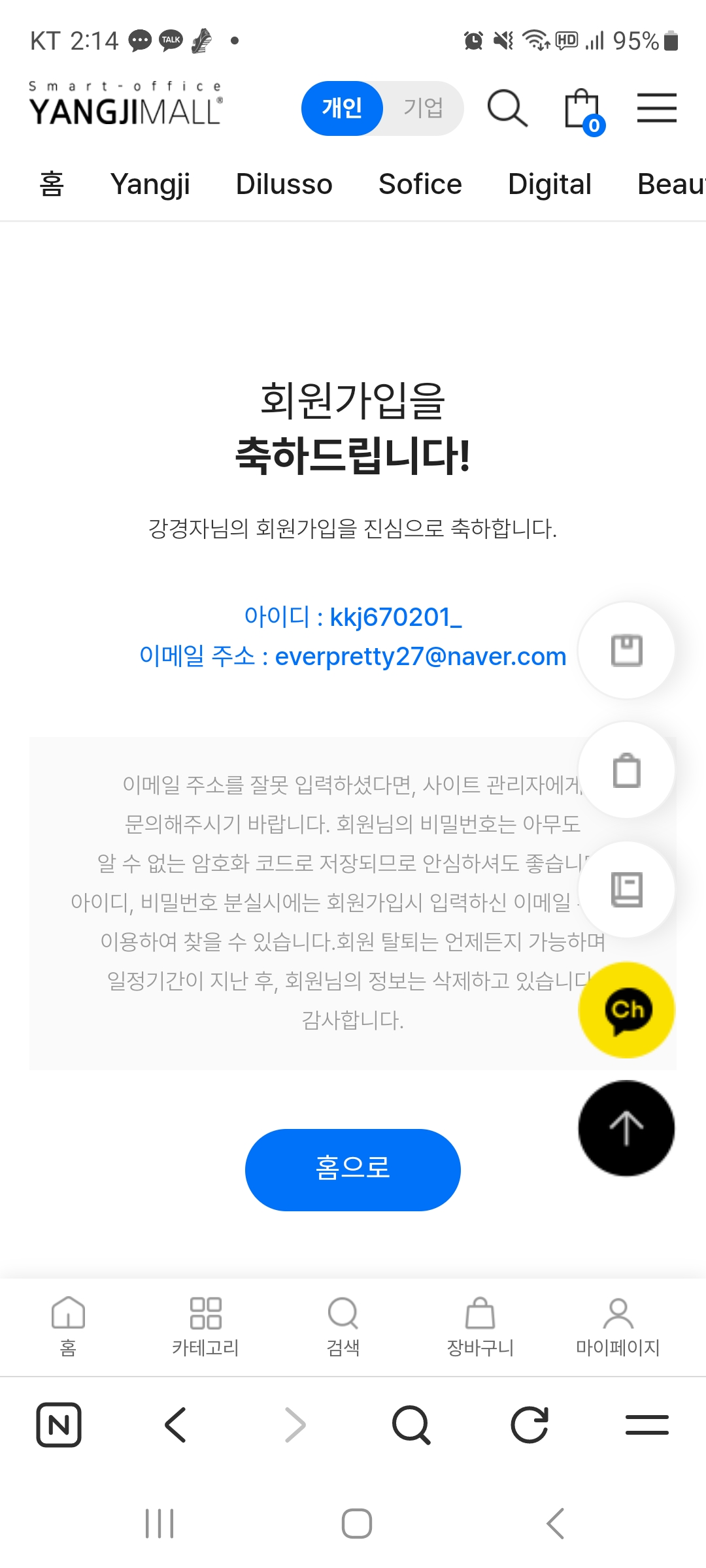This screenshot has width=706, height=1568.
Task: Open Naver home via N icon
Action: click(59, 1425)
